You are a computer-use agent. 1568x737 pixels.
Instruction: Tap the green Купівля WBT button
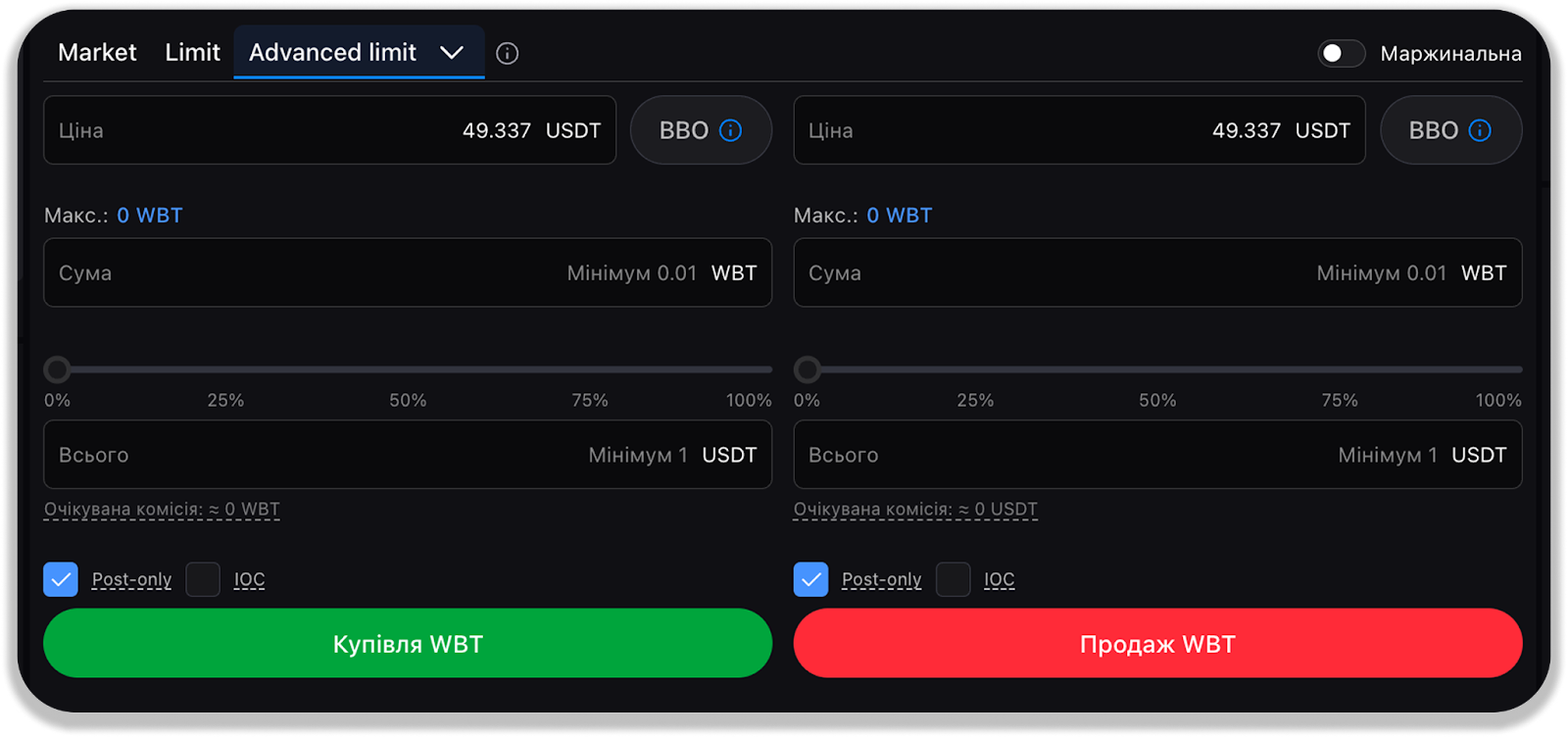coord(407,643)
